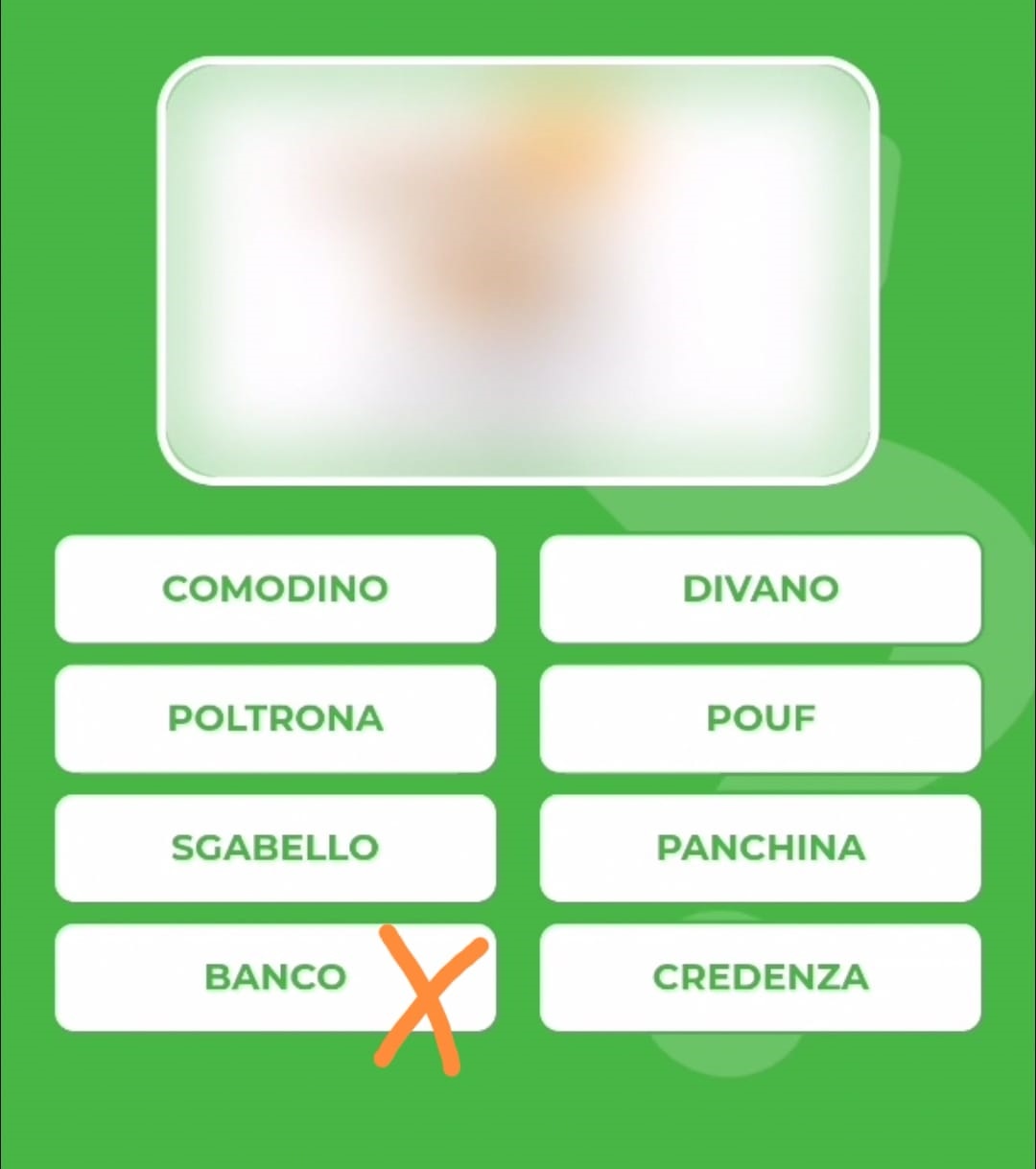Tap the POUF answer button
Screen dimensions: 1036x1169
(760, 718)
